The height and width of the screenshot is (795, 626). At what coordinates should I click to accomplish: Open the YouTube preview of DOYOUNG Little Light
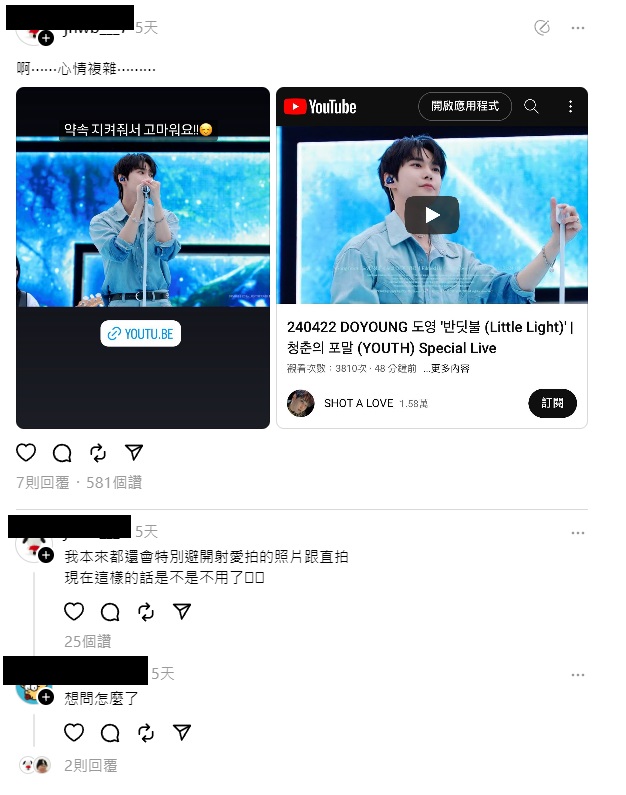tap(431, 257)
